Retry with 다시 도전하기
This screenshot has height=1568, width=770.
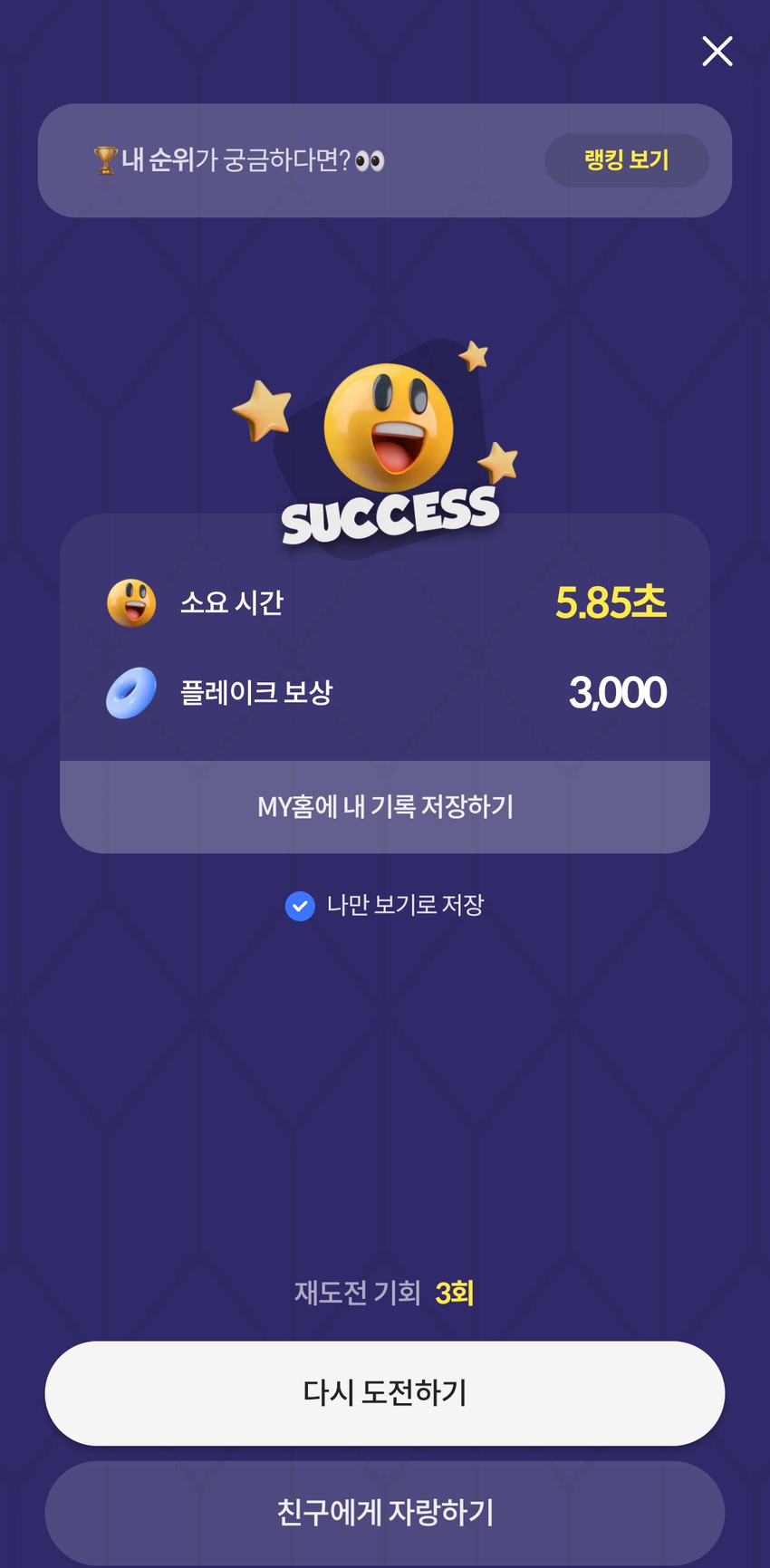385,1392
